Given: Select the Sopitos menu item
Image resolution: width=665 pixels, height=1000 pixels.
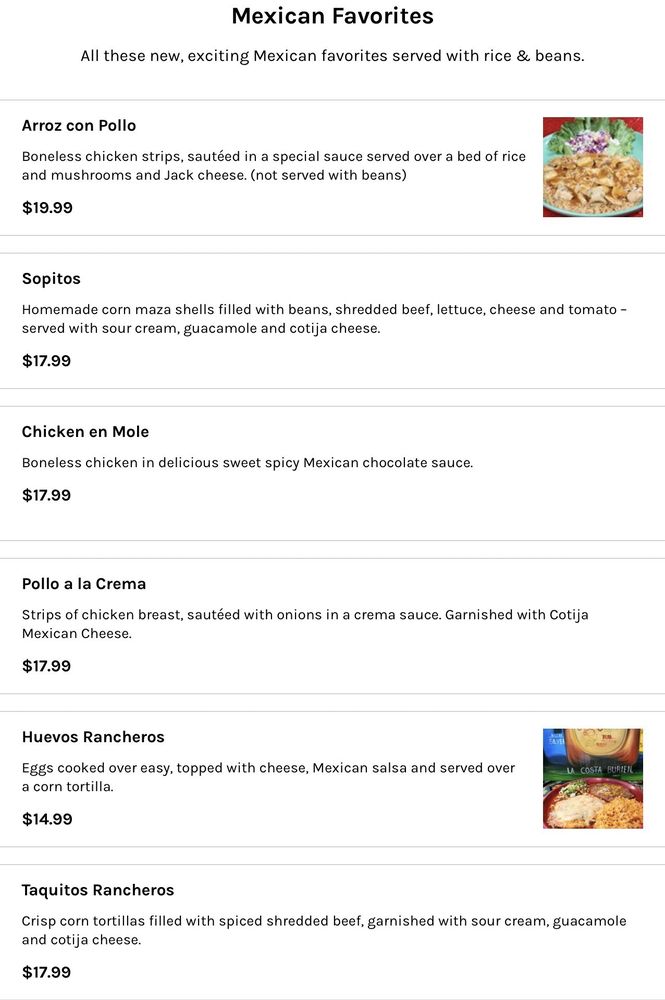Looking at the screenshot, I should point(51,279).
